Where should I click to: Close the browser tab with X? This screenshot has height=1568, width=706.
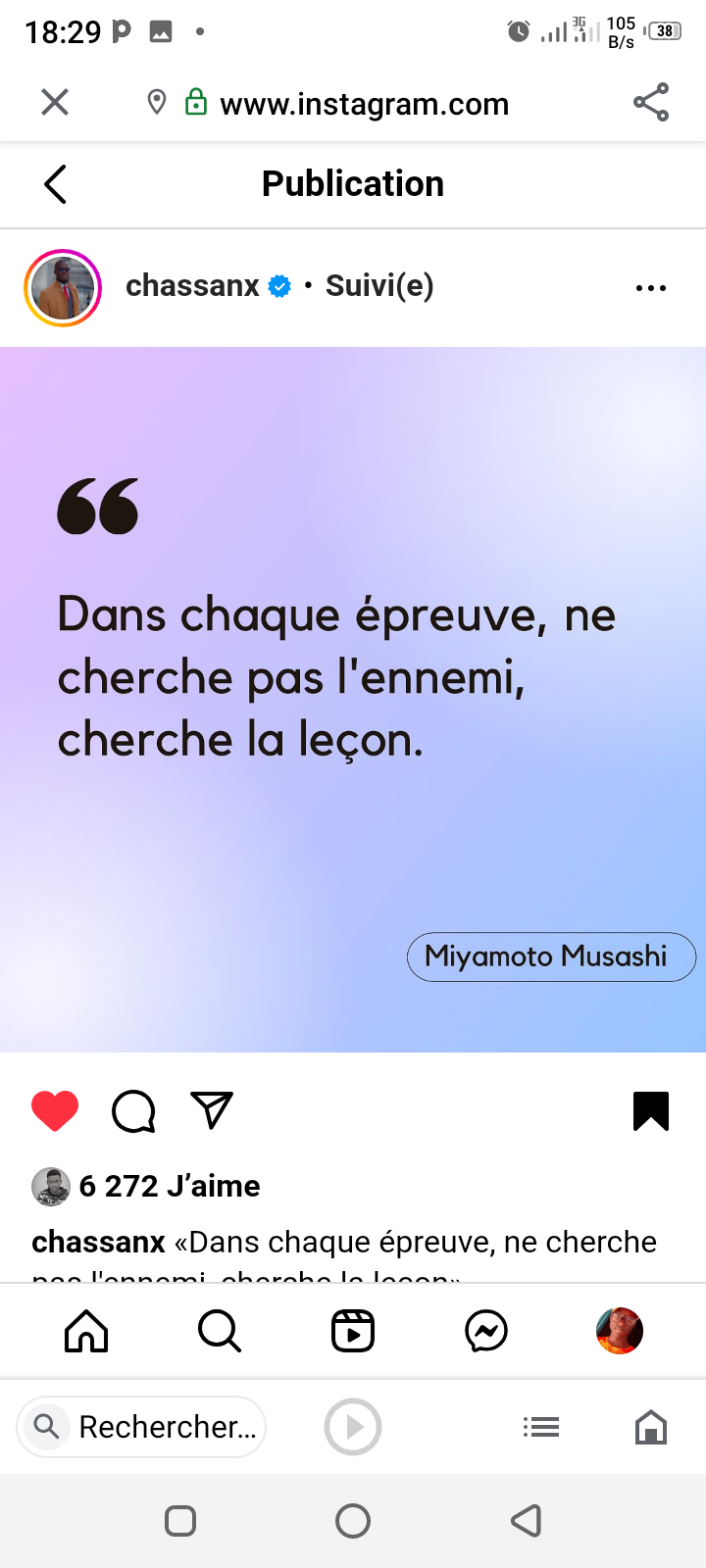(55, 102)
